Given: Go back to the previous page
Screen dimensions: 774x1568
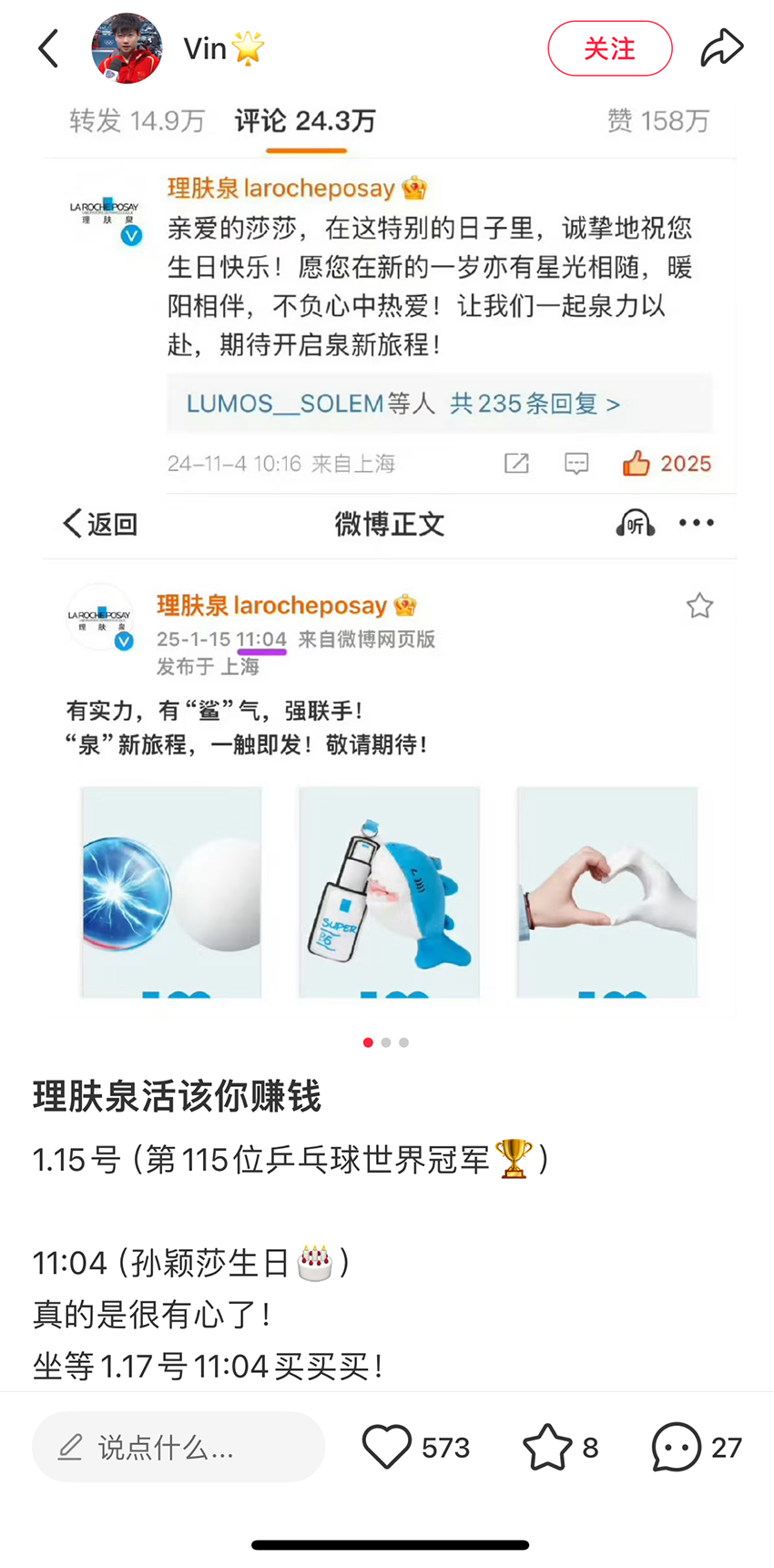Looking at the screenshot, I should [49, 49].
